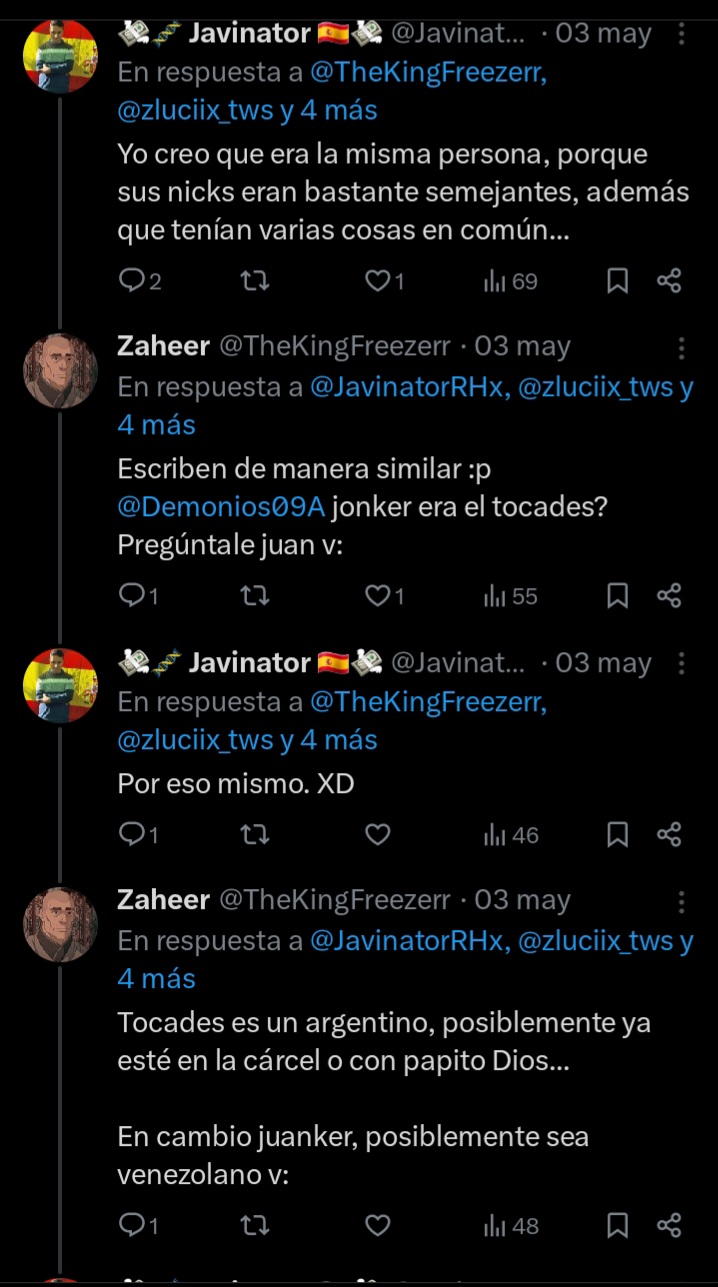Open Javinator's avatar on 'Por eso mismo' tweet

(60, 686)
